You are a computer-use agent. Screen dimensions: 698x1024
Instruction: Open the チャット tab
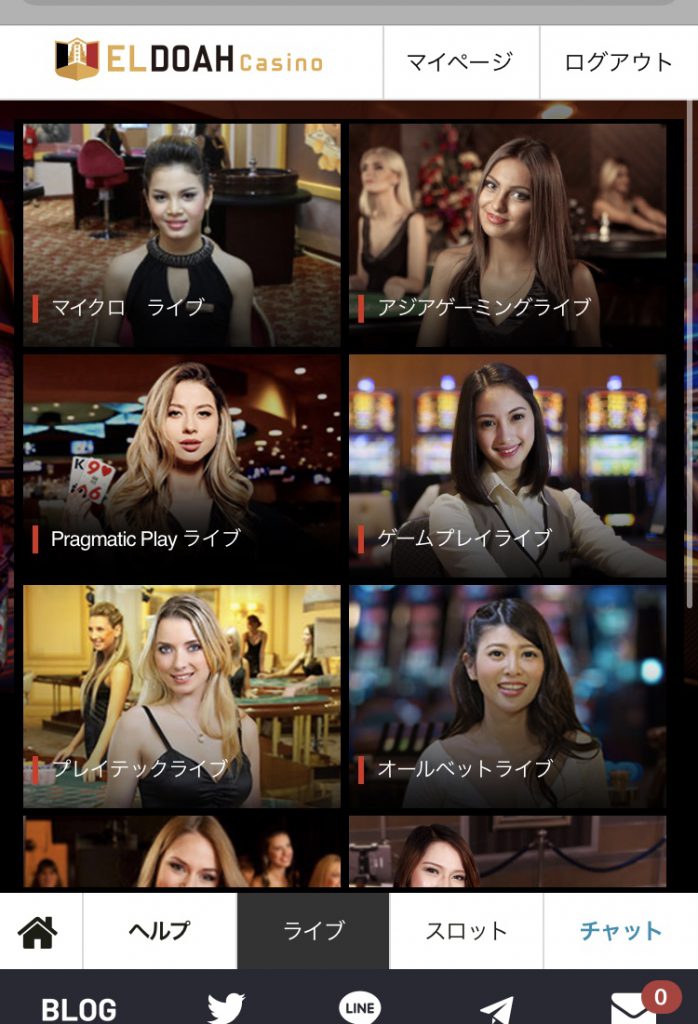(620, 931)
